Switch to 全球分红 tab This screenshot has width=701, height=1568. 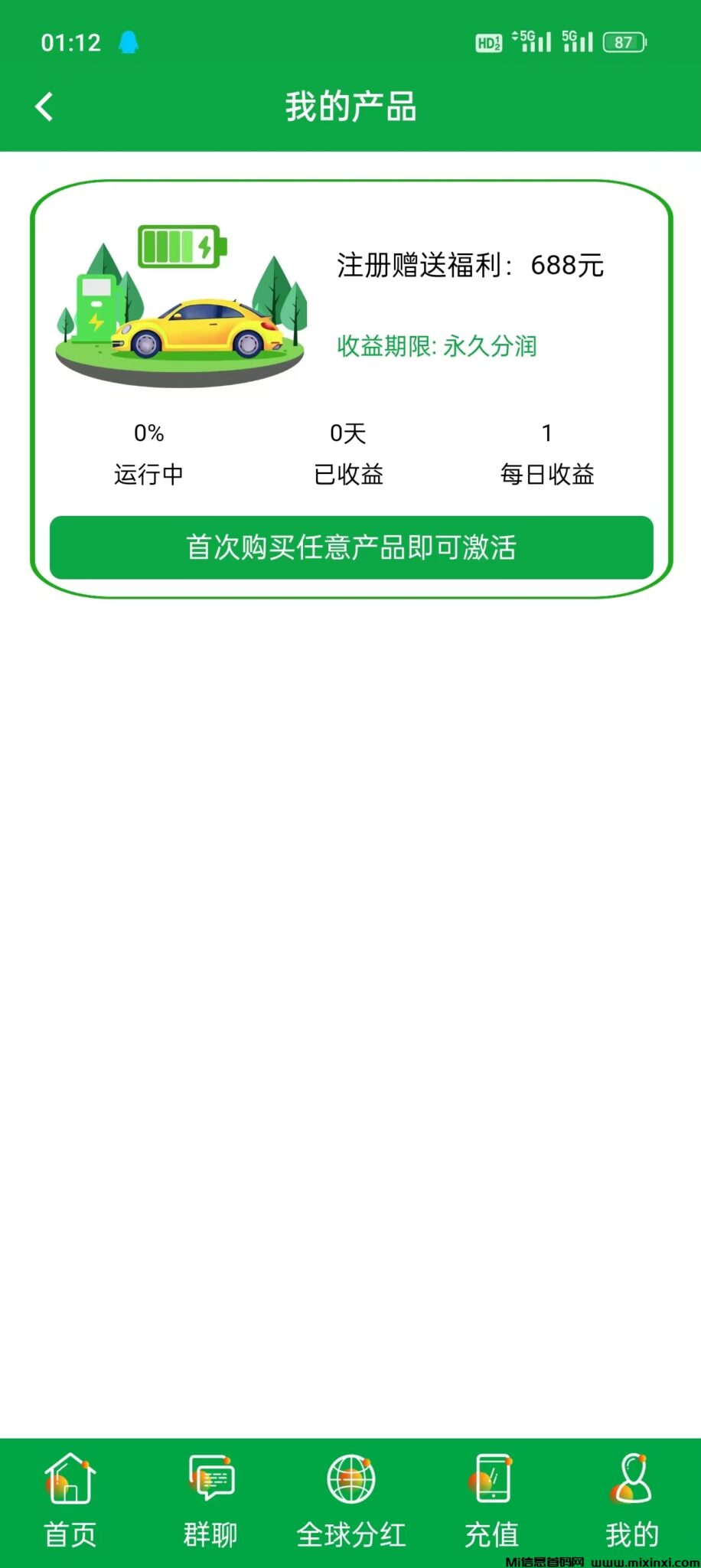(x=350, y=1501)
